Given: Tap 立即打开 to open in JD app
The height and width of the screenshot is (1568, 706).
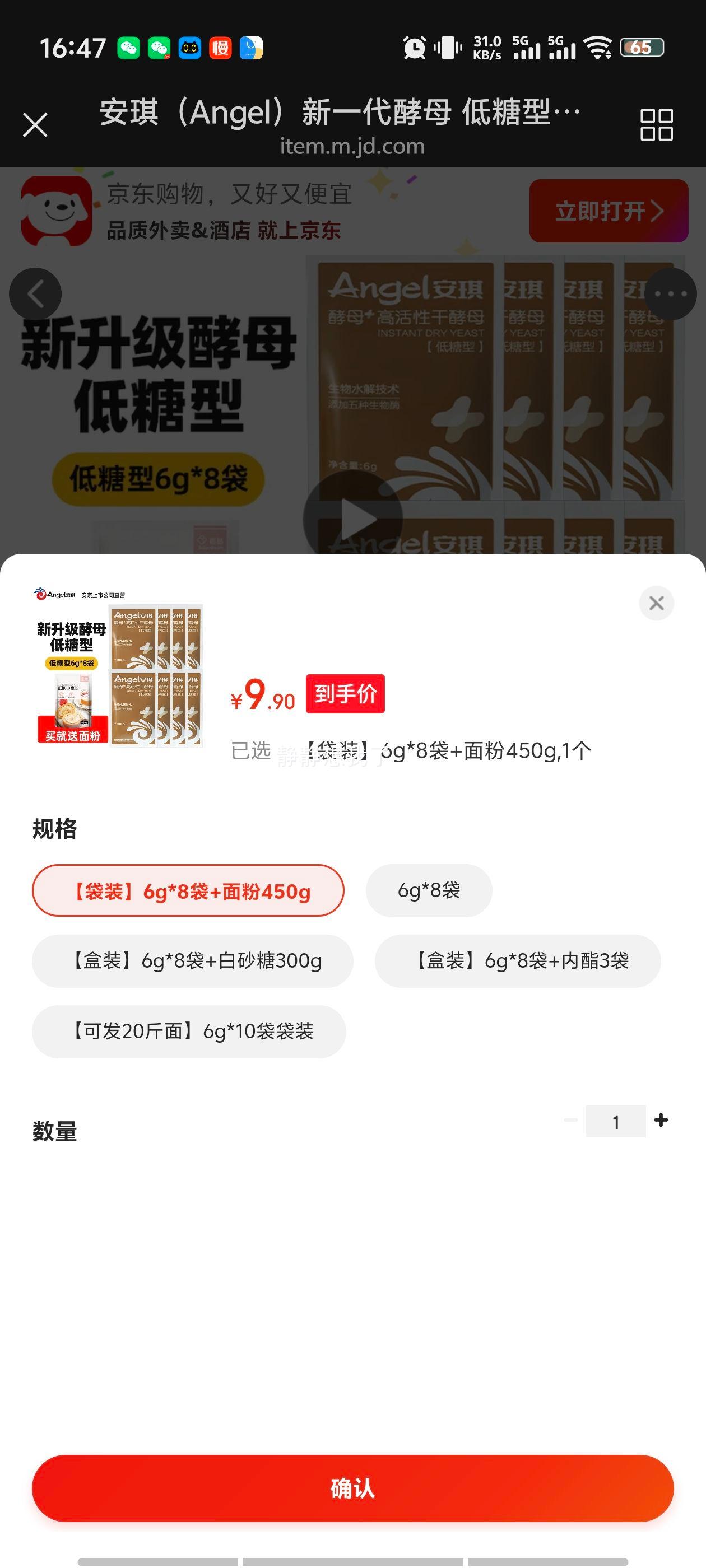Looking at the screenshot, I should coord(608,211).
